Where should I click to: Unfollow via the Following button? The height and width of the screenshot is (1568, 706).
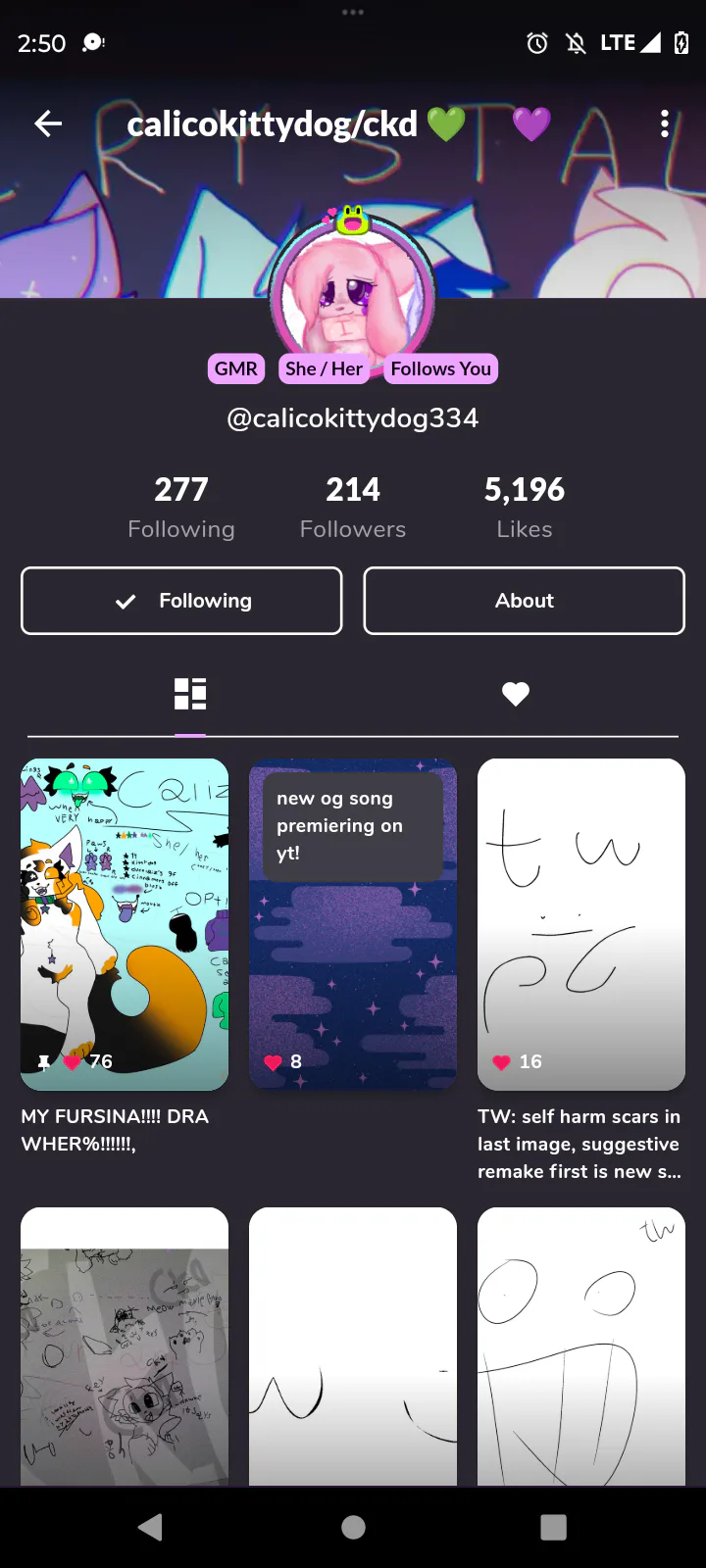tap(181, 601)
